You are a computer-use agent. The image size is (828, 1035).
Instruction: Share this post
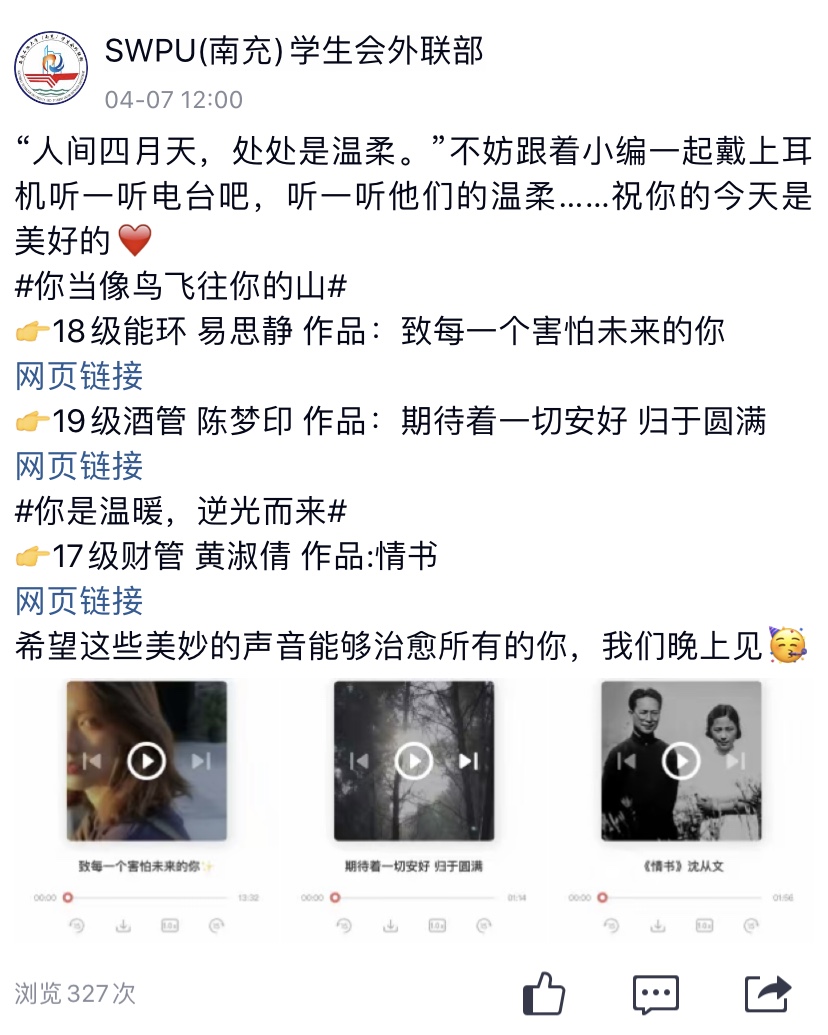pyautogui.click(x=767, y=994)
